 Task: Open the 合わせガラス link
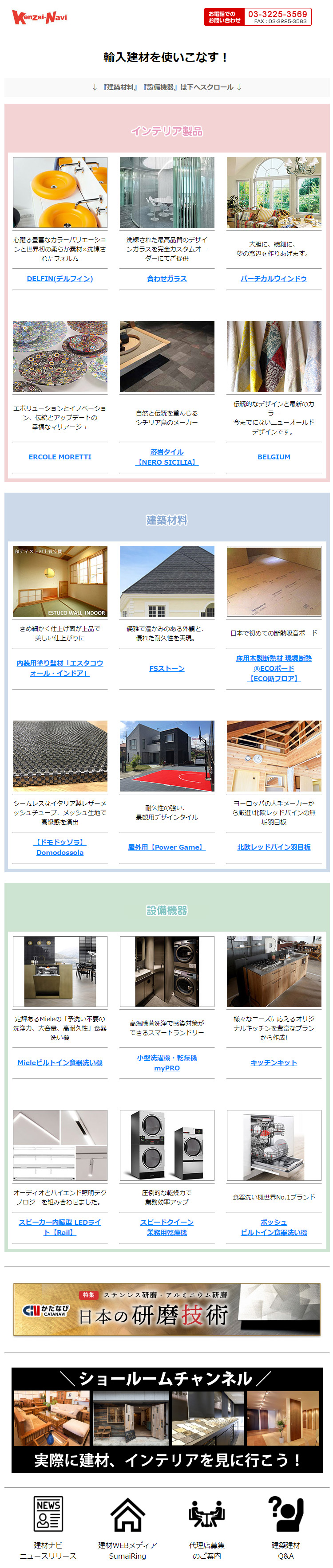[x=166, y=279]
